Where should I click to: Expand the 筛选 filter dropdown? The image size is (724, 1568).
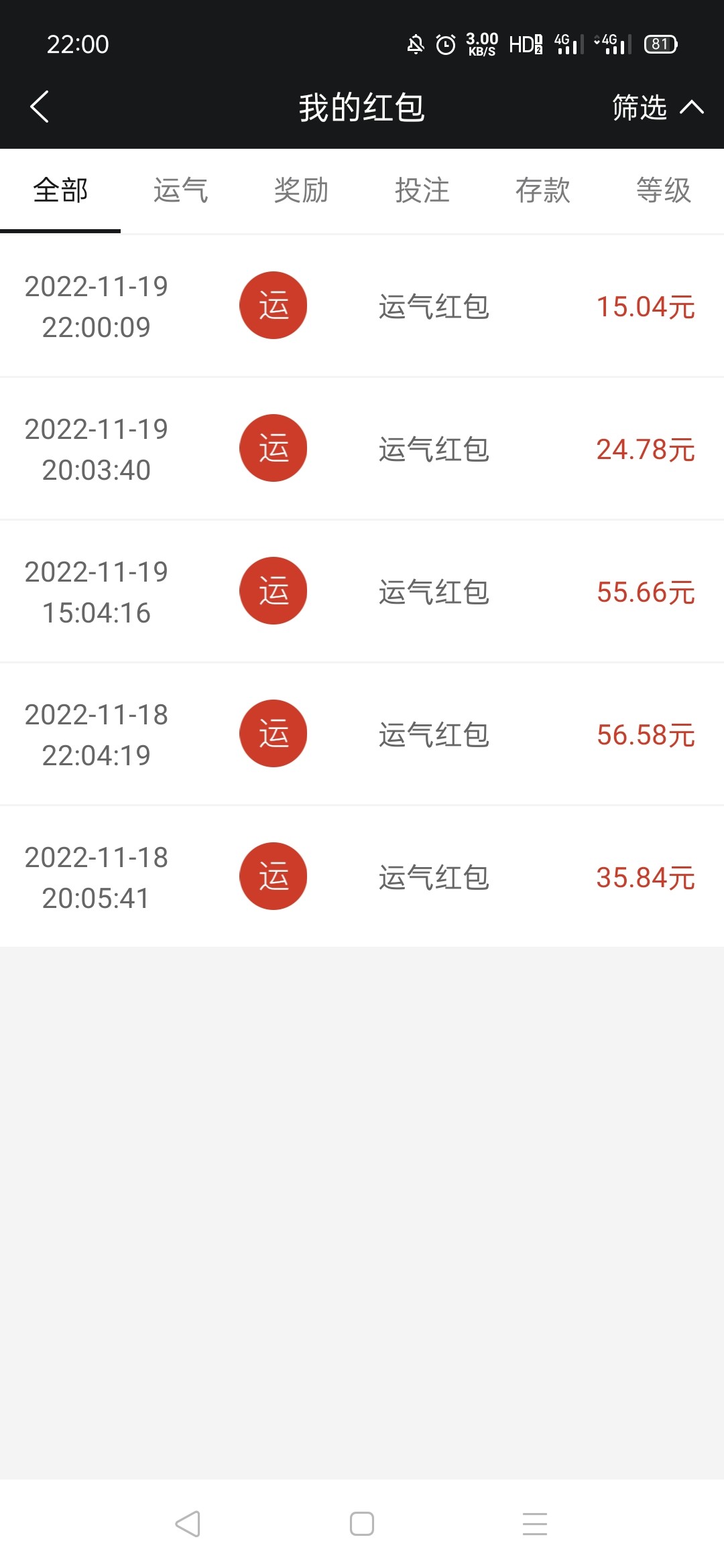[x=657, y=107]
